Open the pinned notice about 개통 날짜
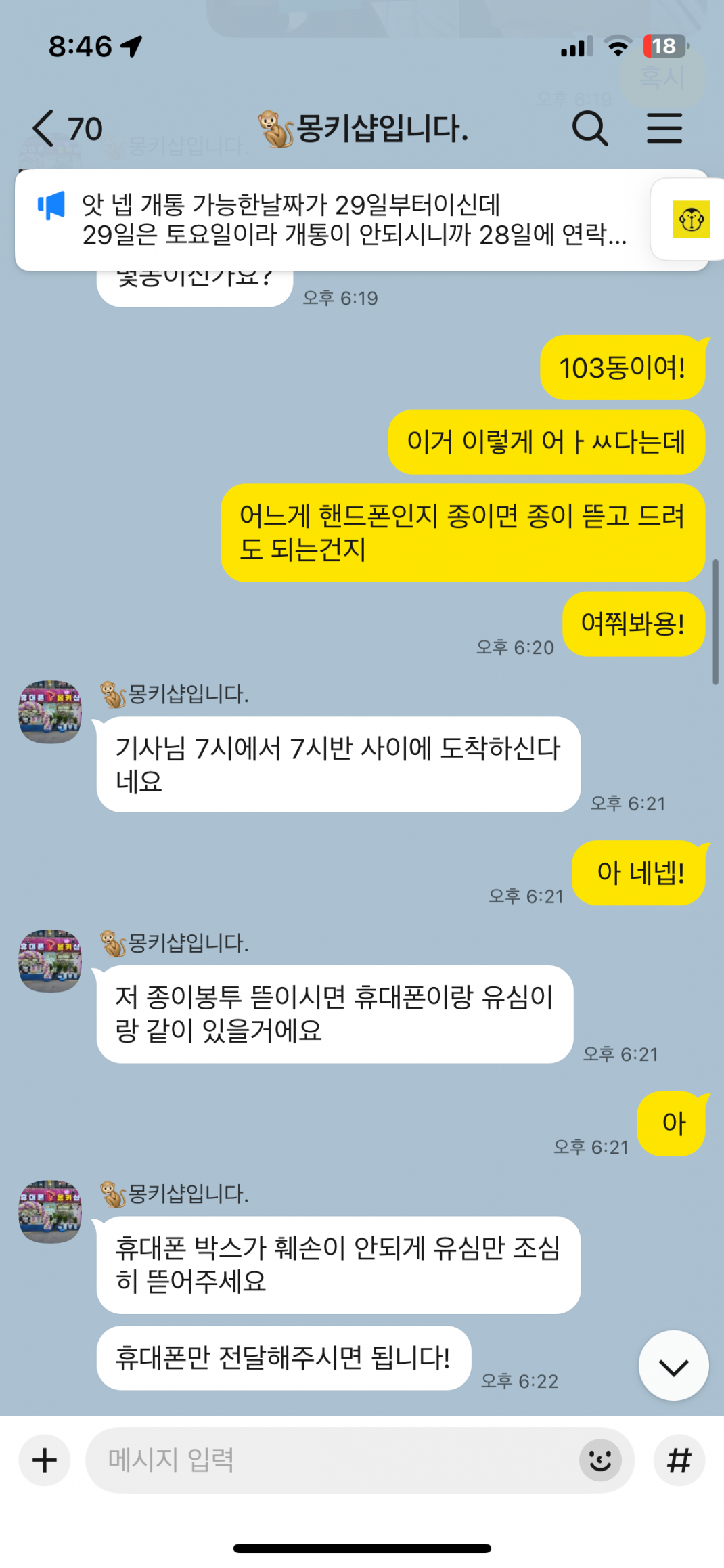Screen dimensions: 724x1568 [x=332, y=220]
